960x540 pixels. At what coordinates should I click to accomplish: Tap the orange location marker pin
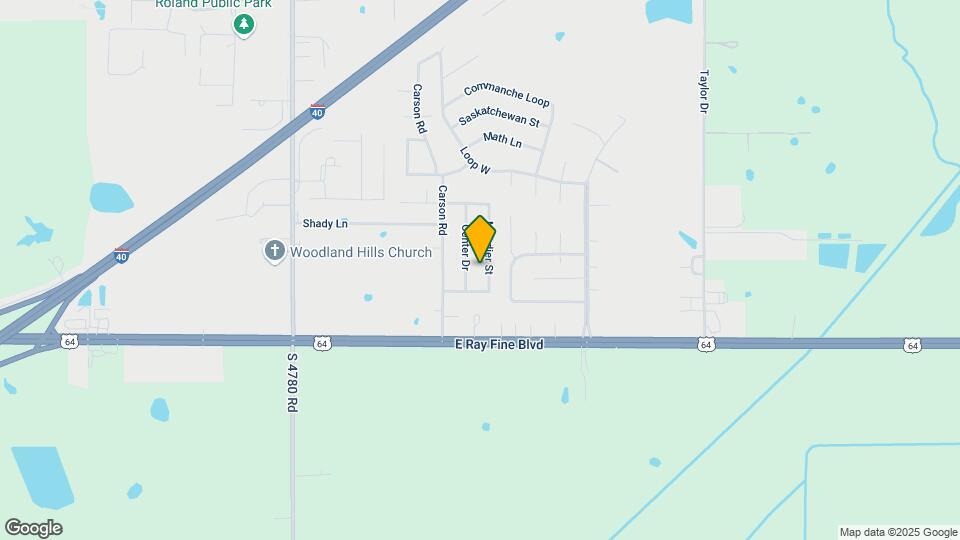pos(480,240)
